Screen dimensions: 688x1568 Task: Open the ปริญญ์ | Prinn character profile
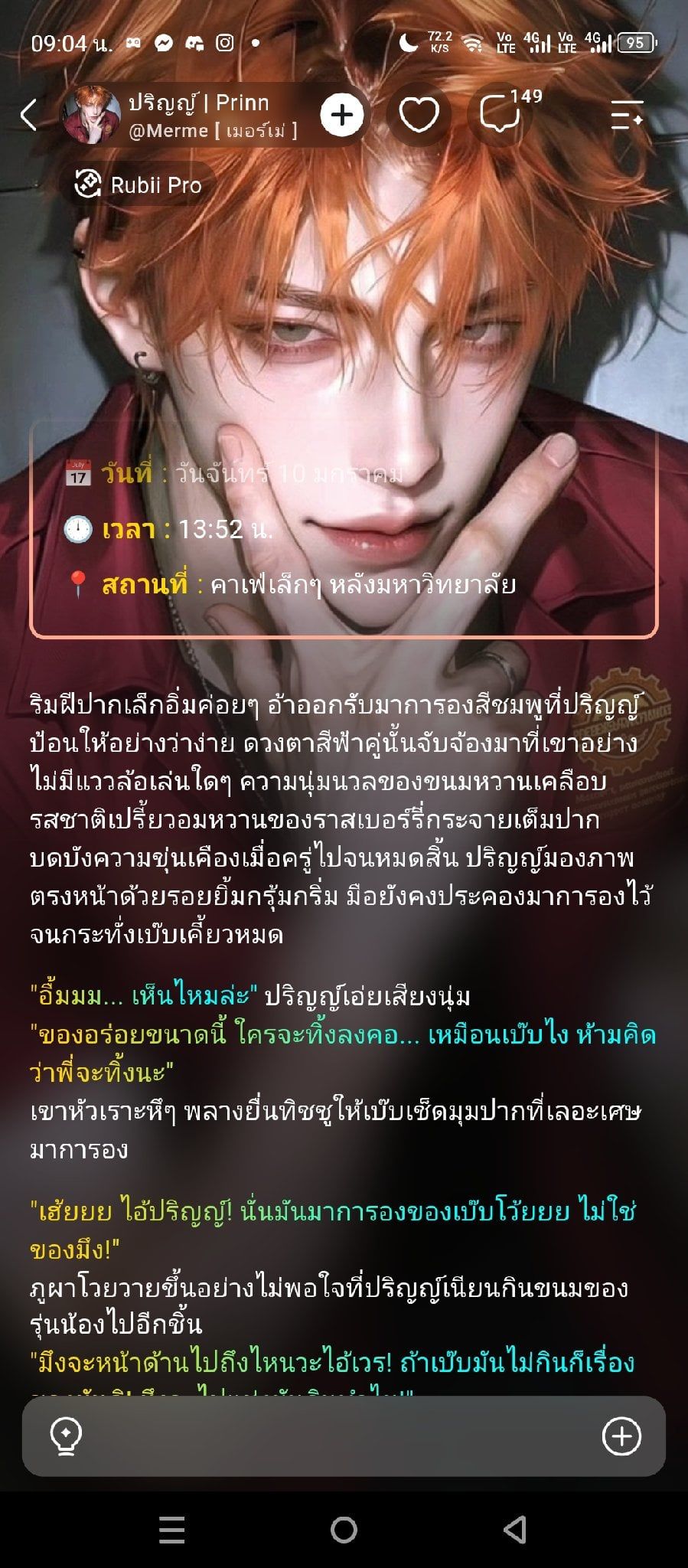[x=184, y=115]
